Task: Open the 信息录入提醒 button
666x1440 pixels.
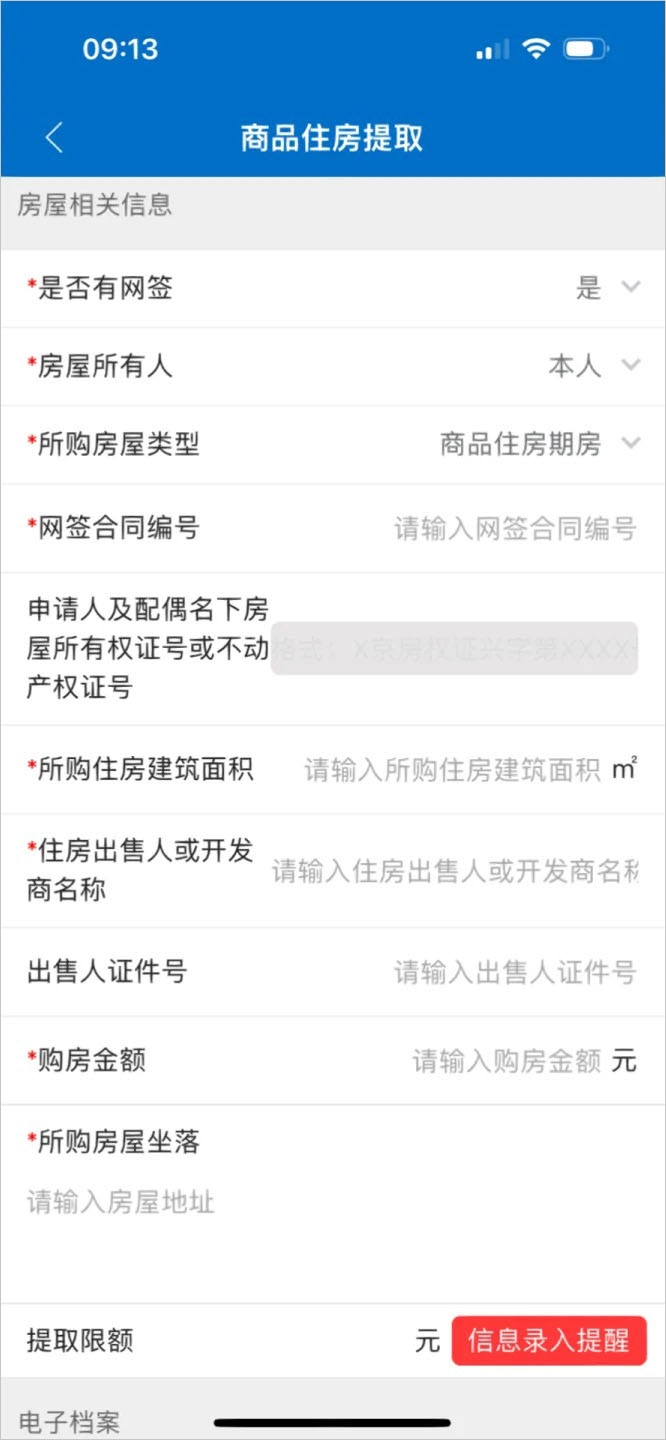Action: point(549,1340)
